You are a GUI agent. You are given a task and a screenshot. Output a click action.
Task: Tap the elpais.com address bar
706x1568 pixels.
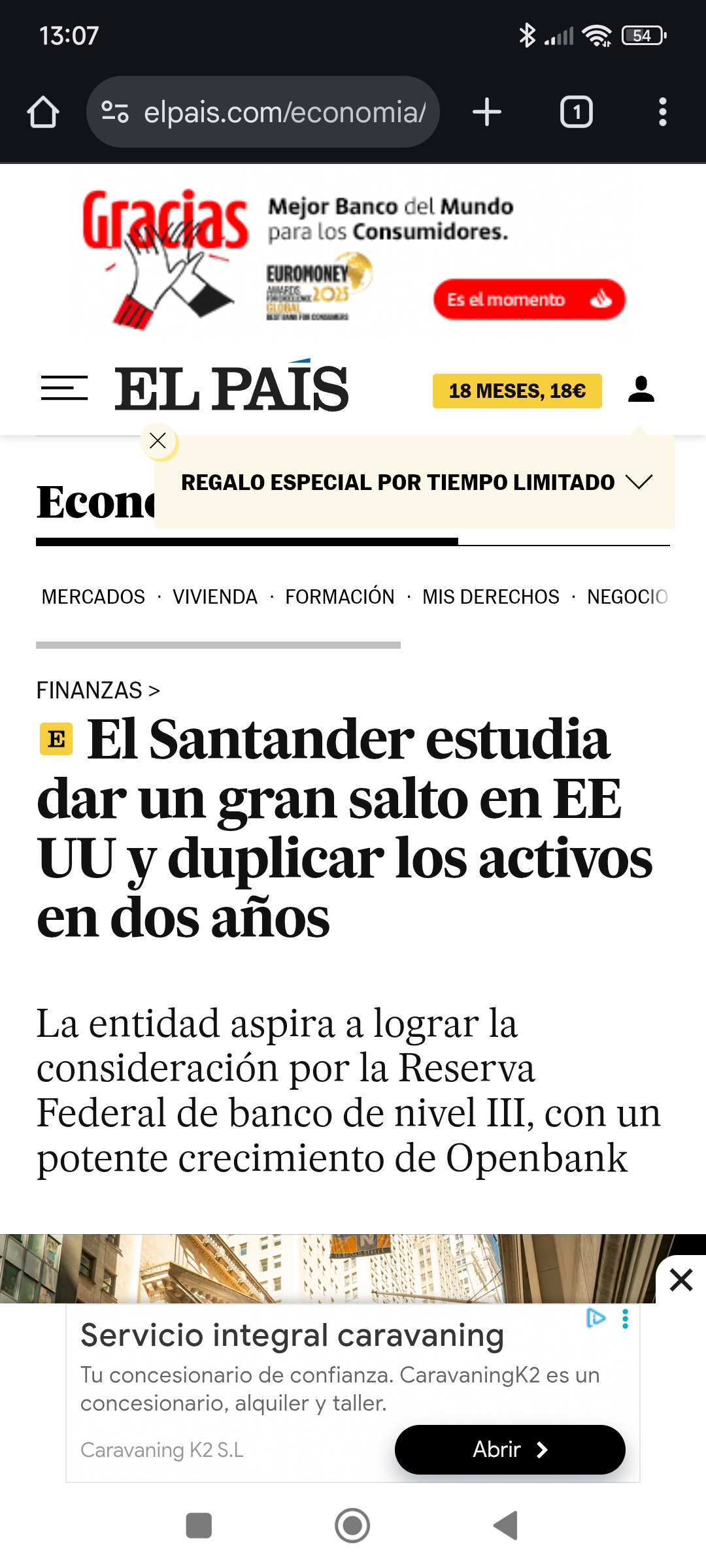263,112
